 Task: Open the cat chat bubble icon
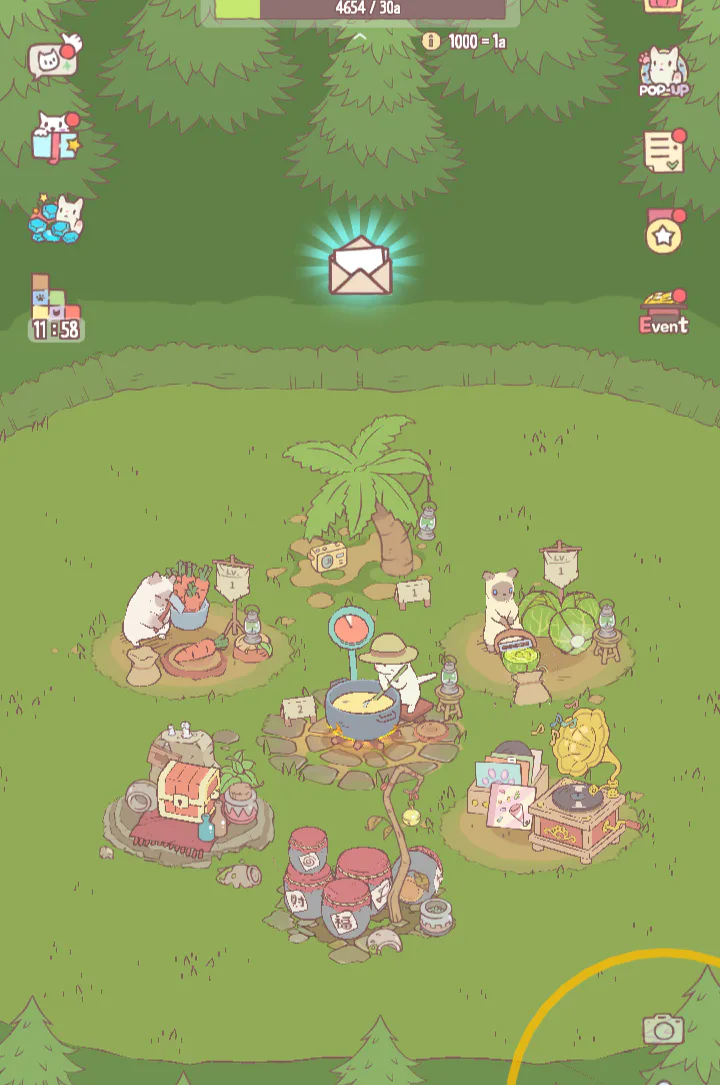53,61
